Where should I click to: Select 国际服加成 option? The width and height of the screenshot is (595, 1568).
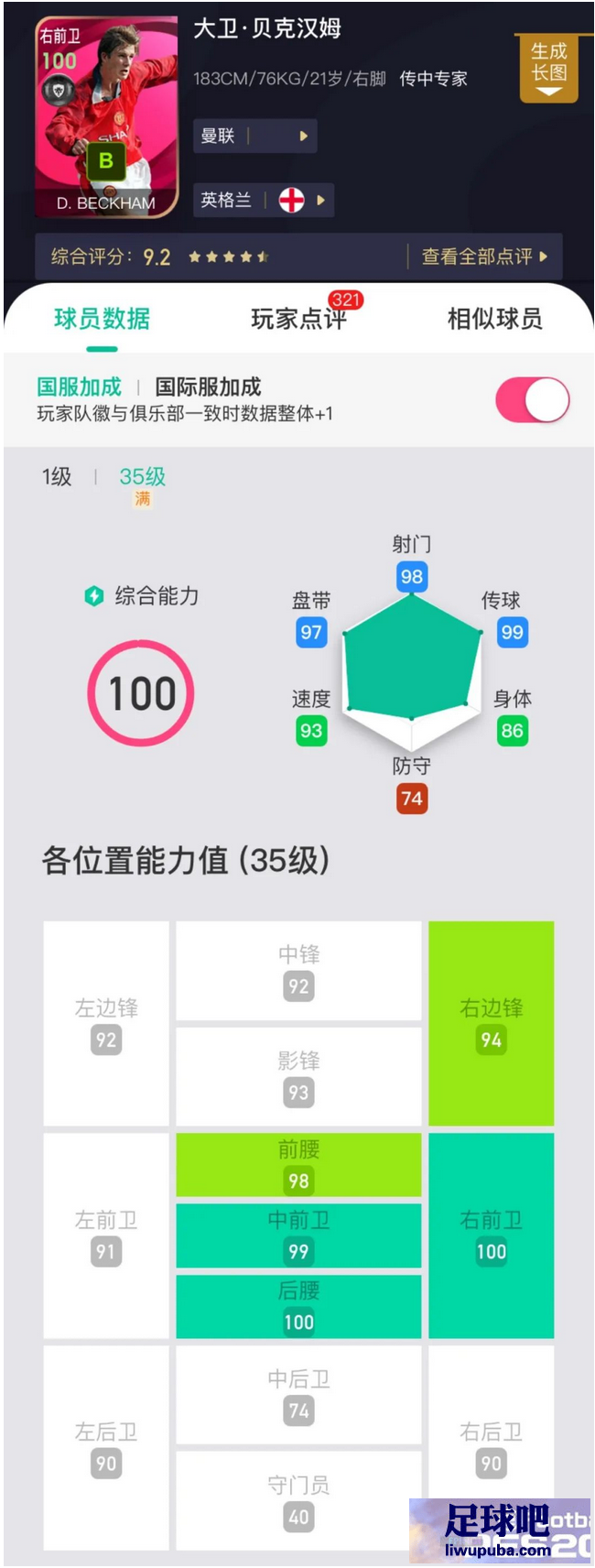[x=208, y=387]
